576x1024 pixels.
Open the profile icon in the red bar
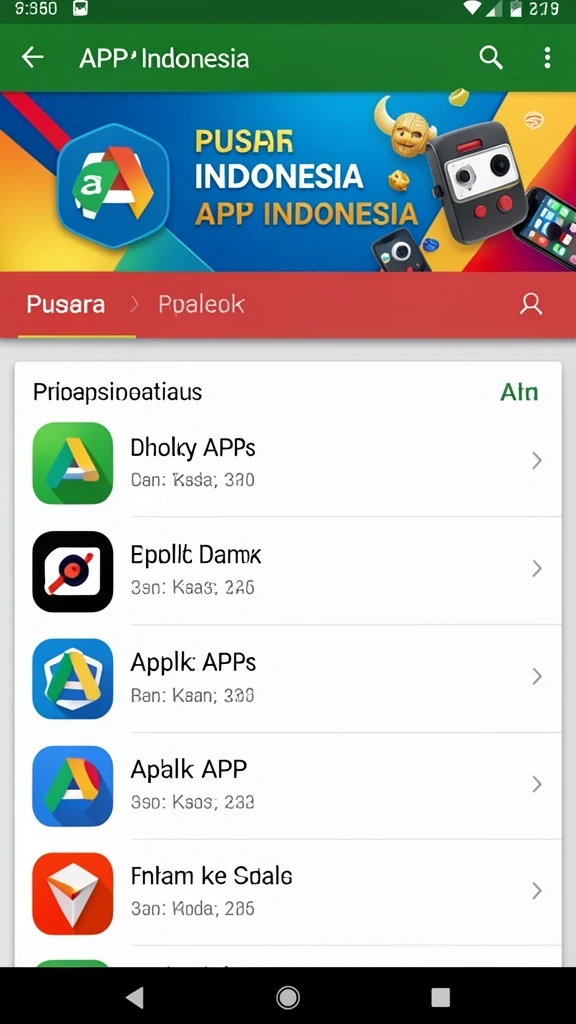pos(530,304)
